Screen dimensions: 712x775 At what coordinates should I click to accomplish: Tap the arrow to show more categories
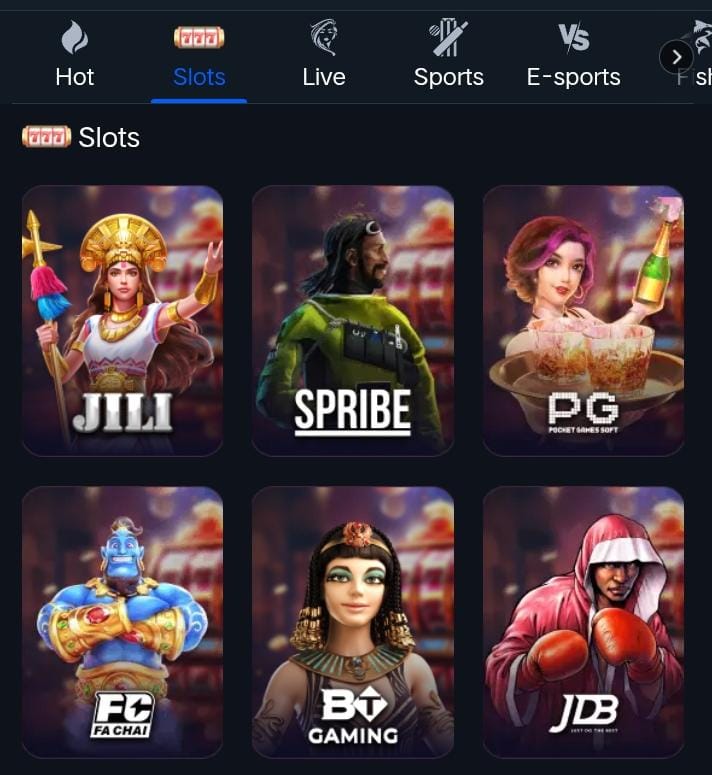[677, 57]
